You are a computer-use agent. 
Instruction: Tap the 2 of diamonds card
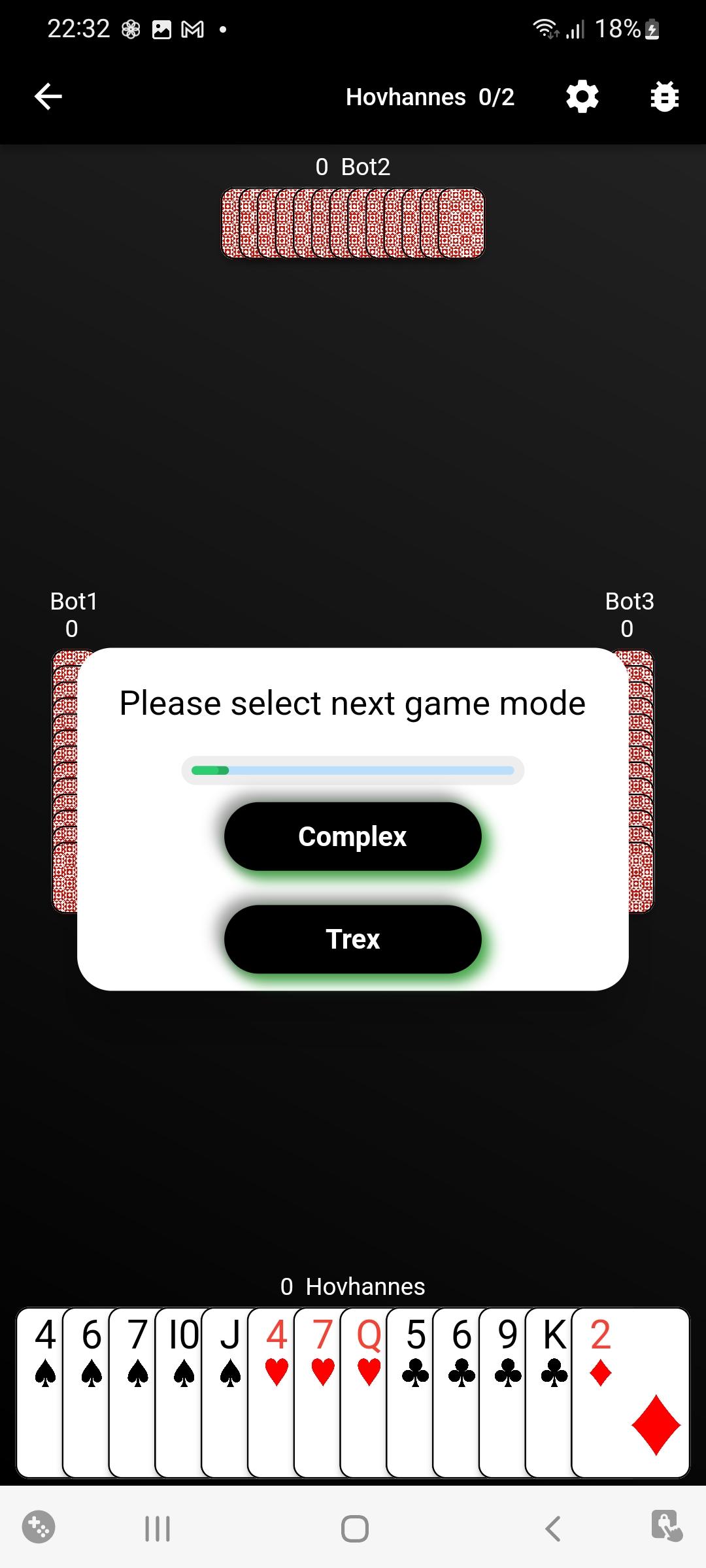[x=631, y=1392]
